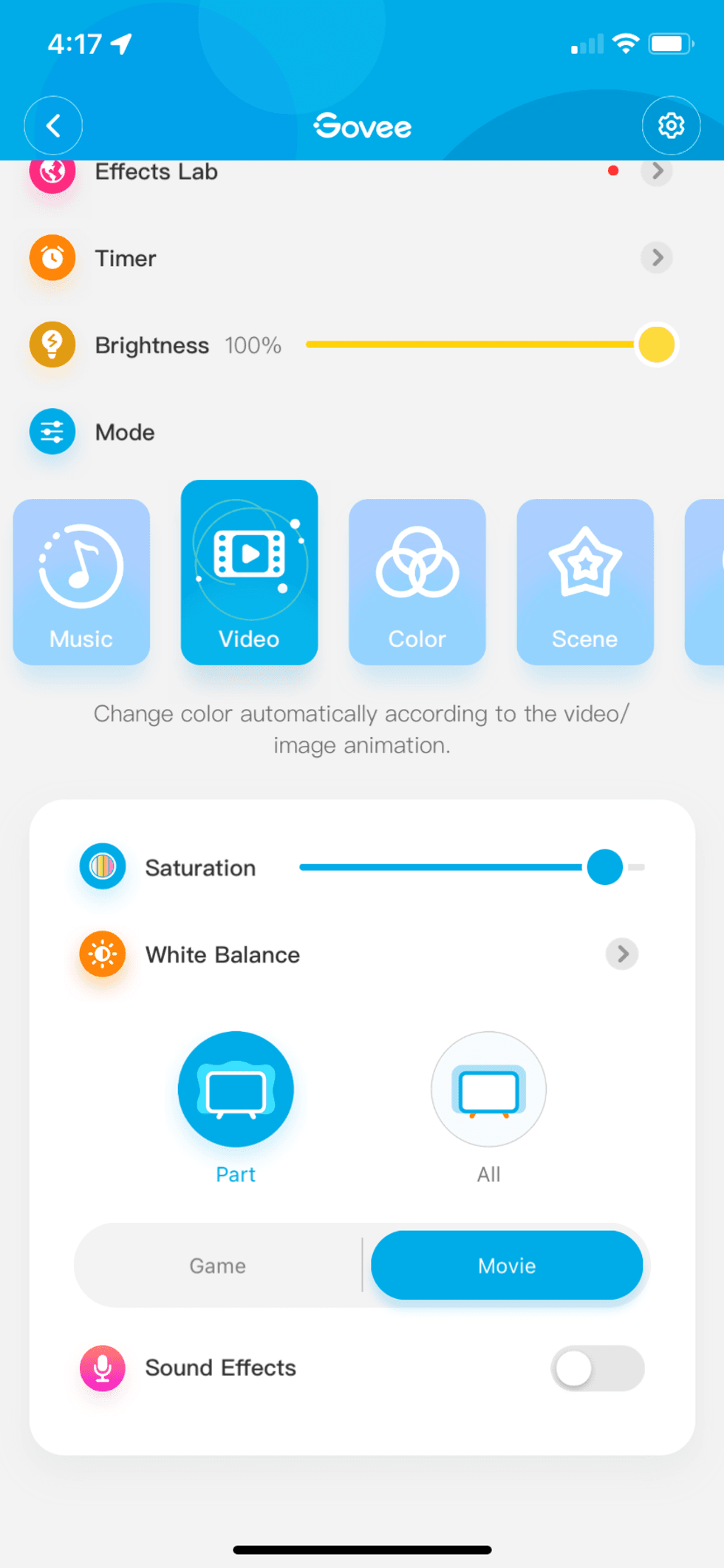Switch to Color mode
Image resolution: width=724 pixels, height=1568 pixels.
pos(417,582)
